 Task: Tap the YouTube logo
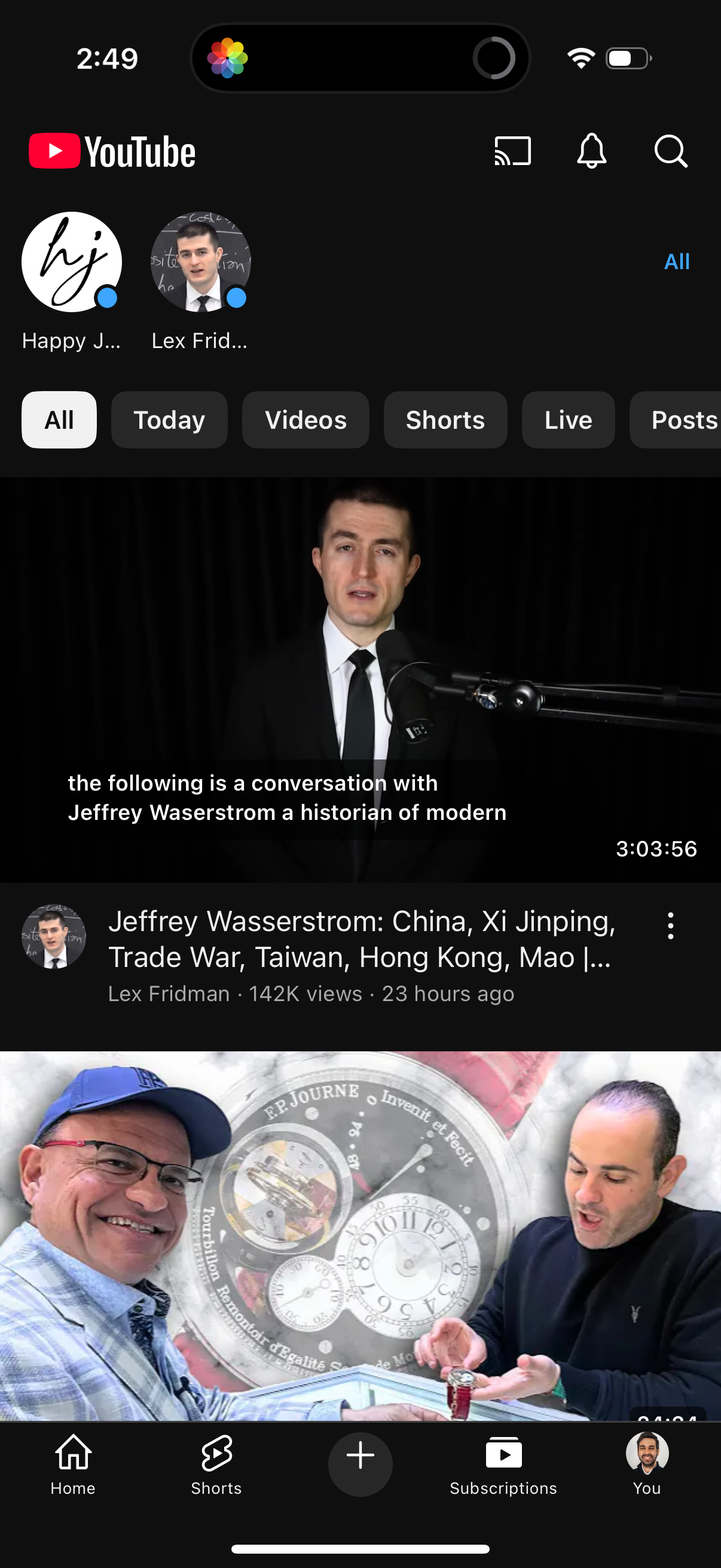pyautogui.click(x=111, y=151)
